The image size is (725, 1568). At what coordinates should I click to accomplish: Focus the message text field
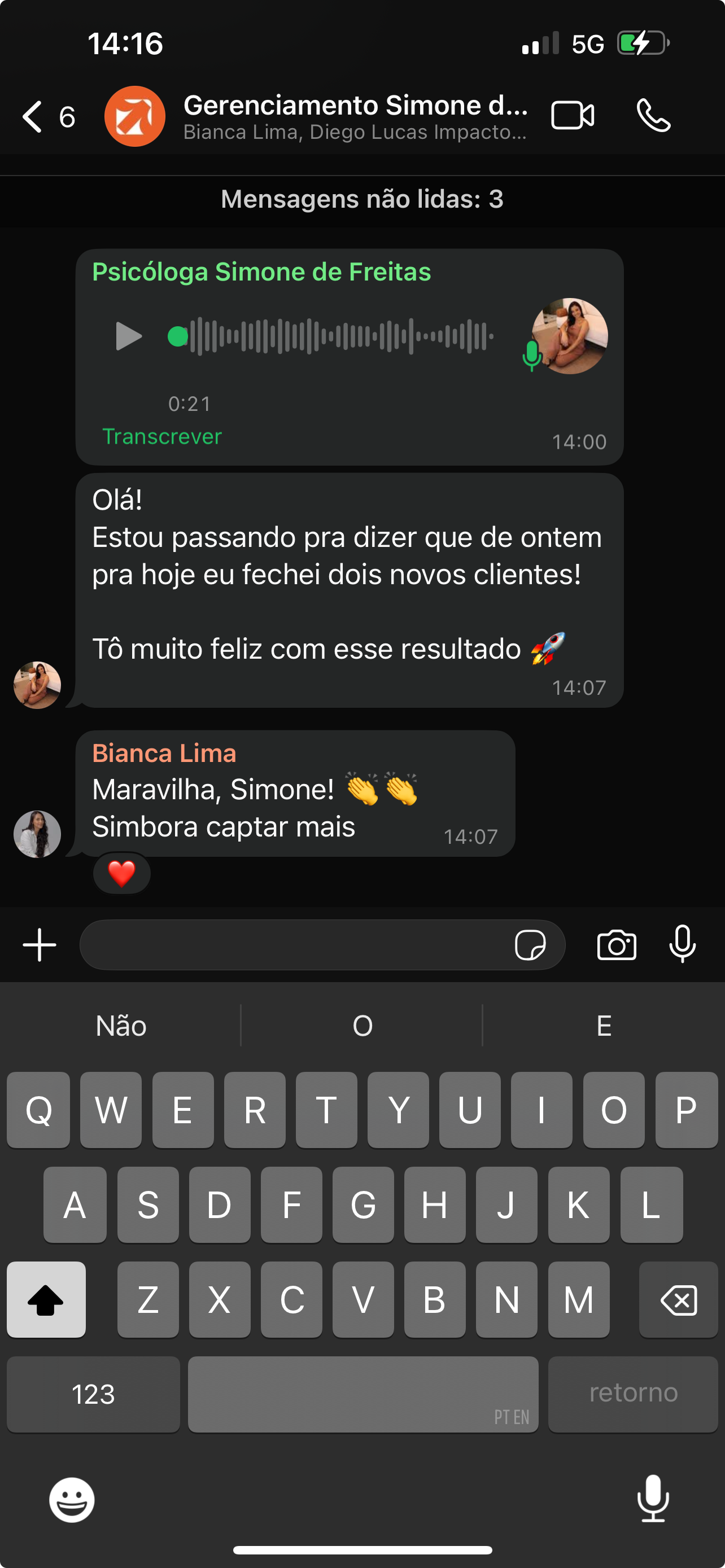click(292, 945)
